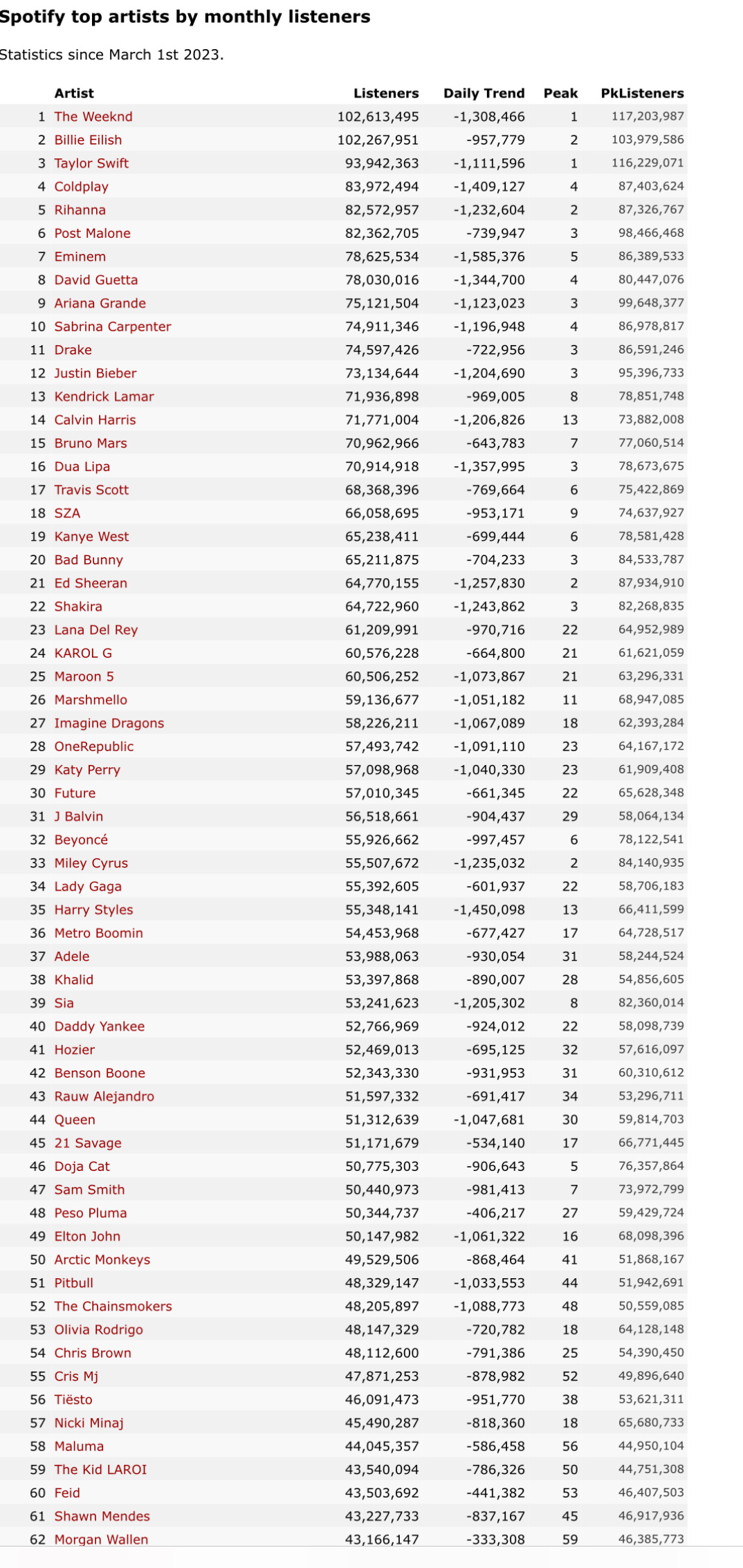The width and height of the screenshot is (743, 1568).
Task: Tap the Taylor Swift artist link
Action: click(91, 163)
